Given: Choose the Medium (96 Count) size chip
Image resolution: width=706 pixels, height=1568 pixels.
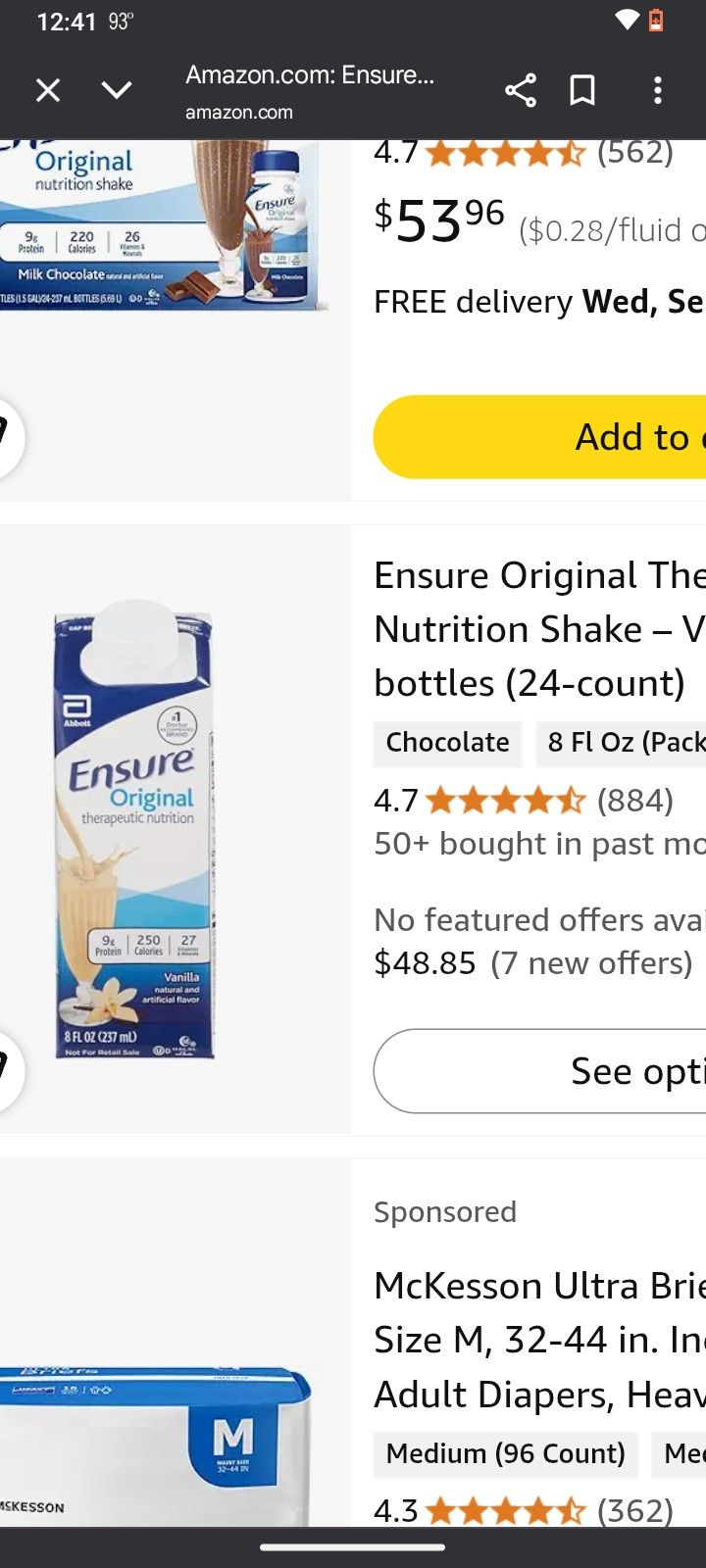Looking at the screenshot, I should [506, 1453].
